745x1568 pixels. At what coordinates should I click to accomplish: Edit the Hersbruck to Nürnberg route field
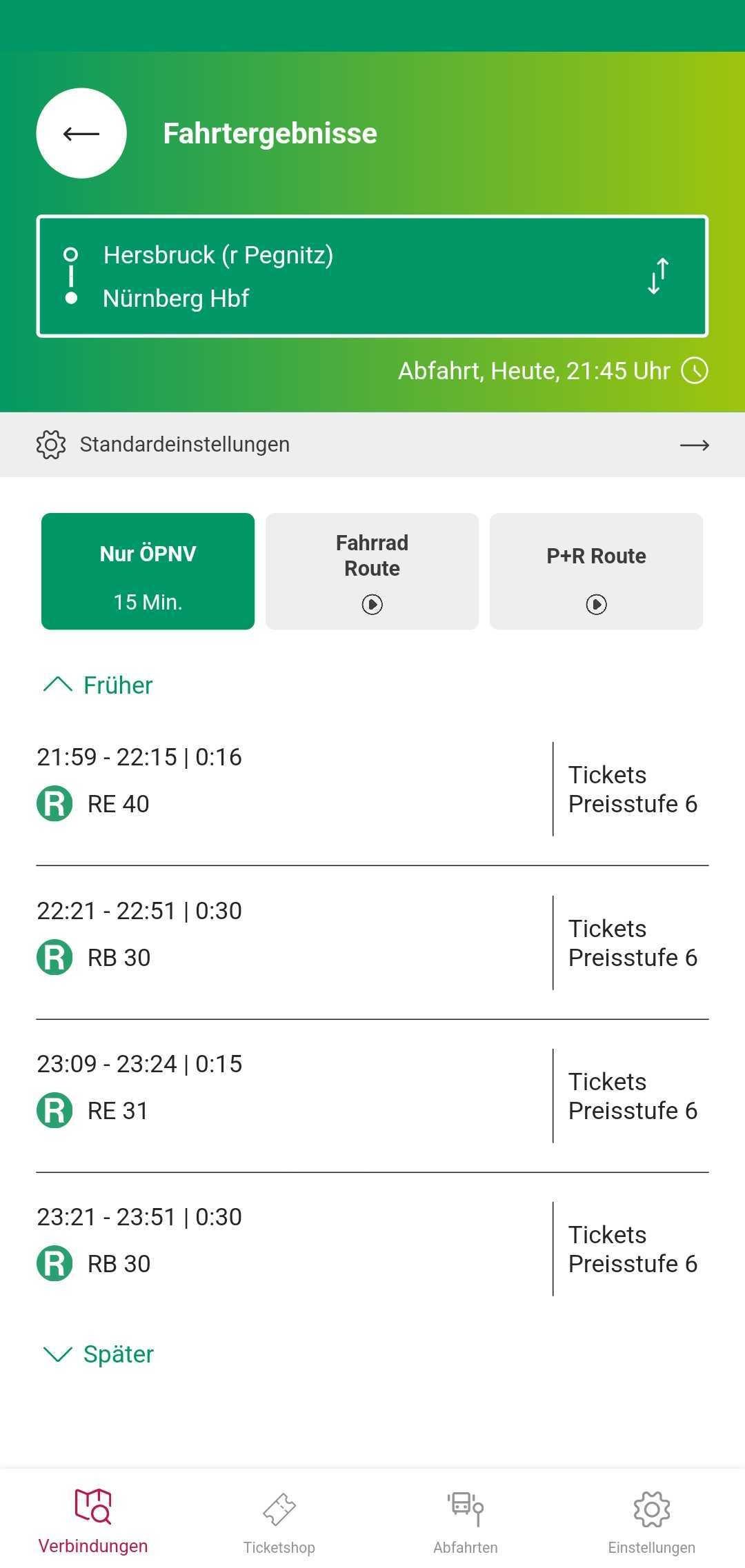point(338,277)
